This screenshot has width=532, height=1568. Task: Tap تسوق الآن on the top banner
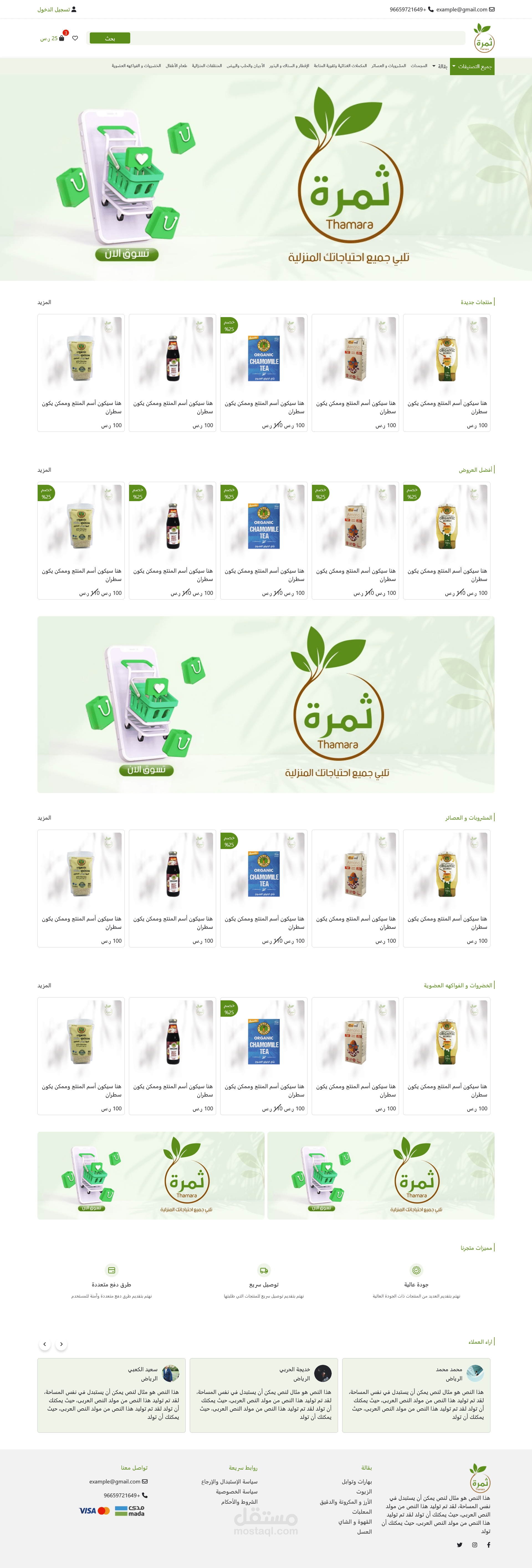[x=127, y=254]
